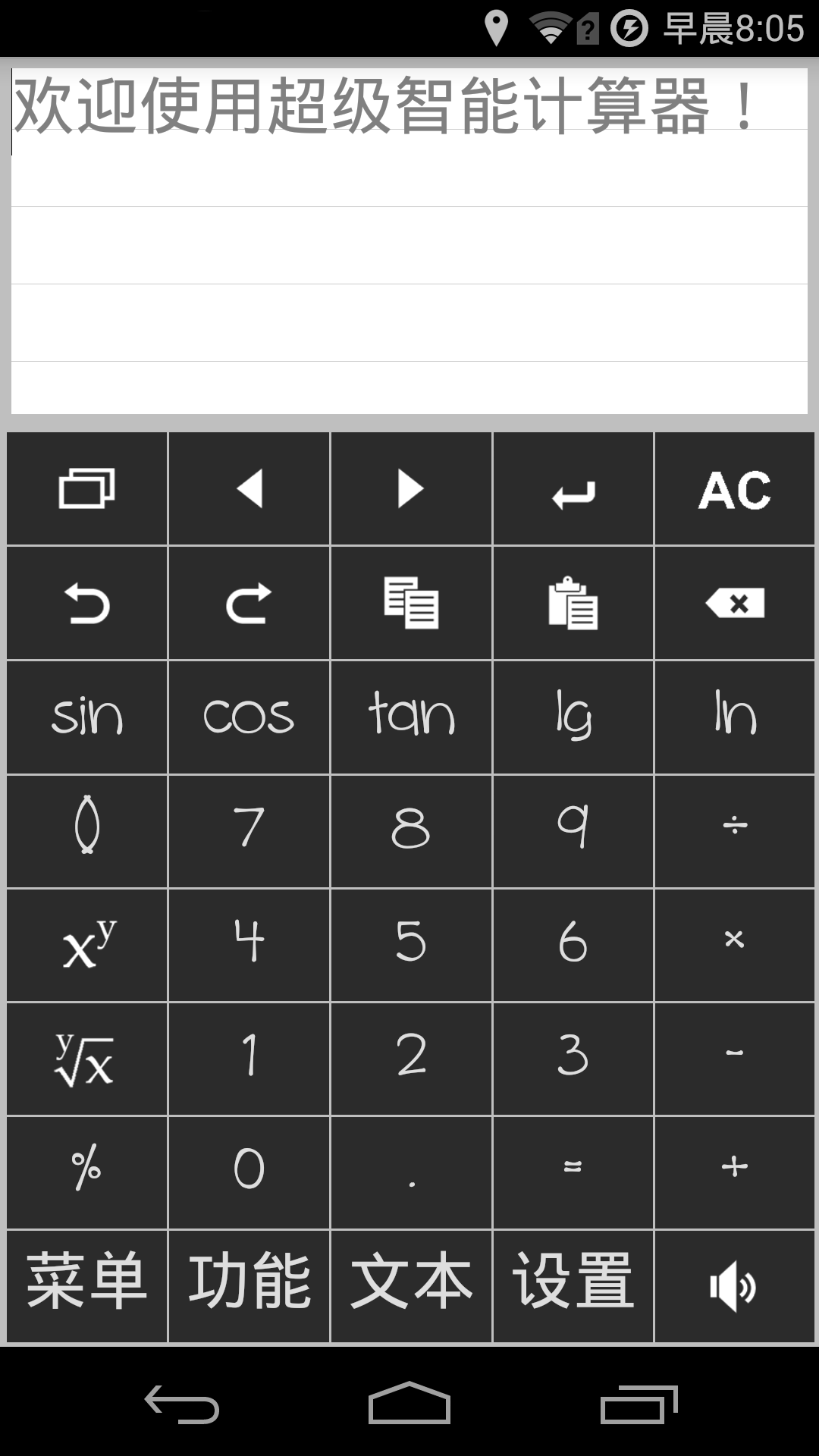Screen dimensions: 819x1456
Task: Insert a new line with enter key
Action: pyautogui.click(x=573, y=489)
